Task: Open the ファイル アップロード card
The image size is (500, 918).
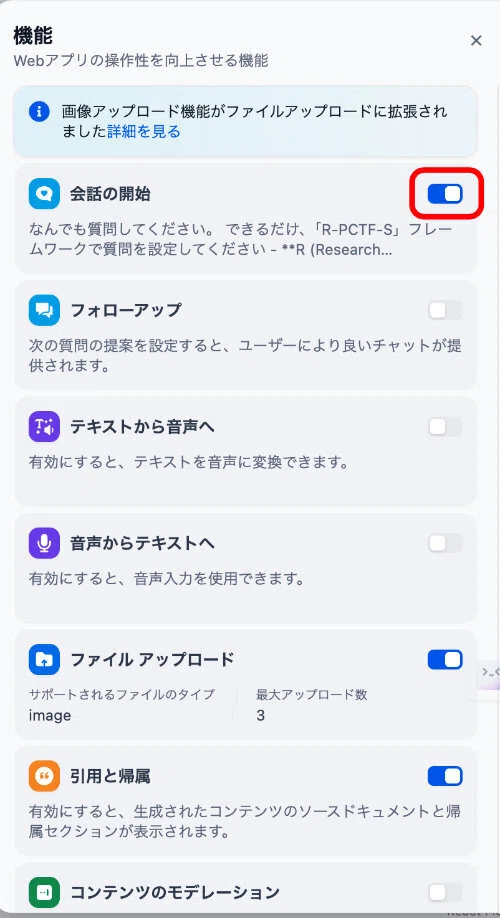Action: (245, 684)
